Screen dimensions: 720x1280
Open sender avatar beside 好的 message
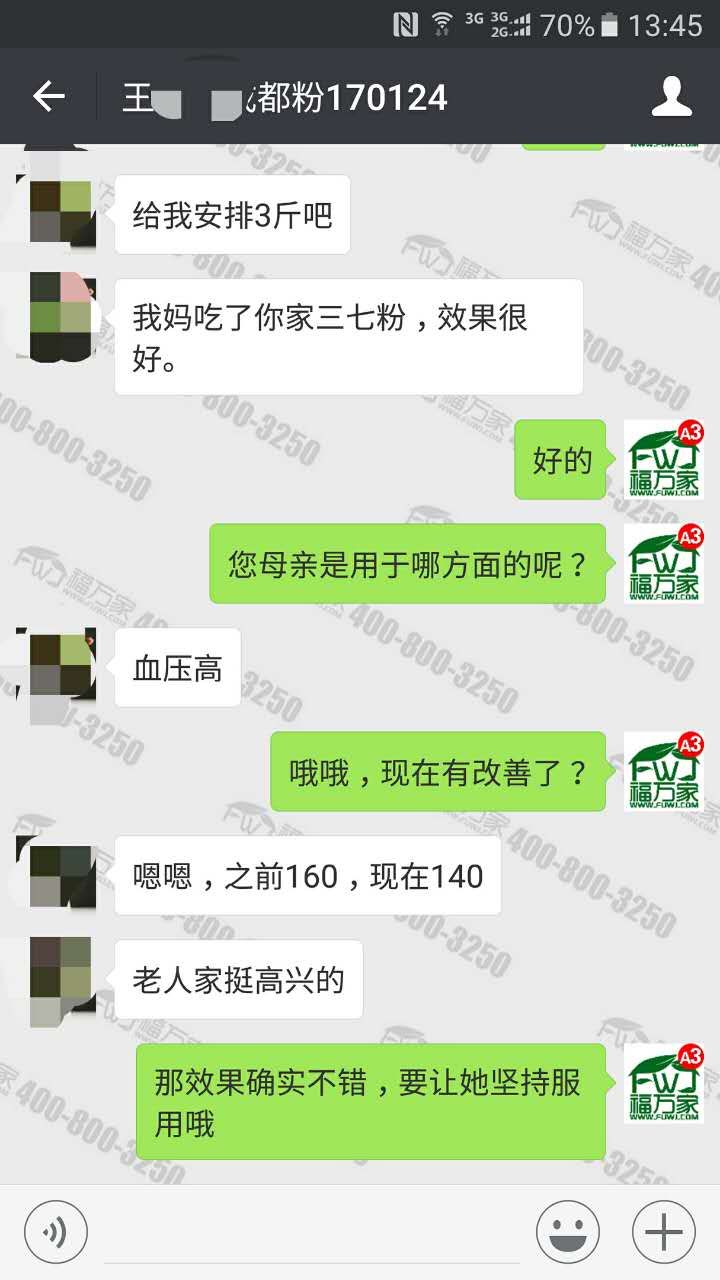(663, 459)
